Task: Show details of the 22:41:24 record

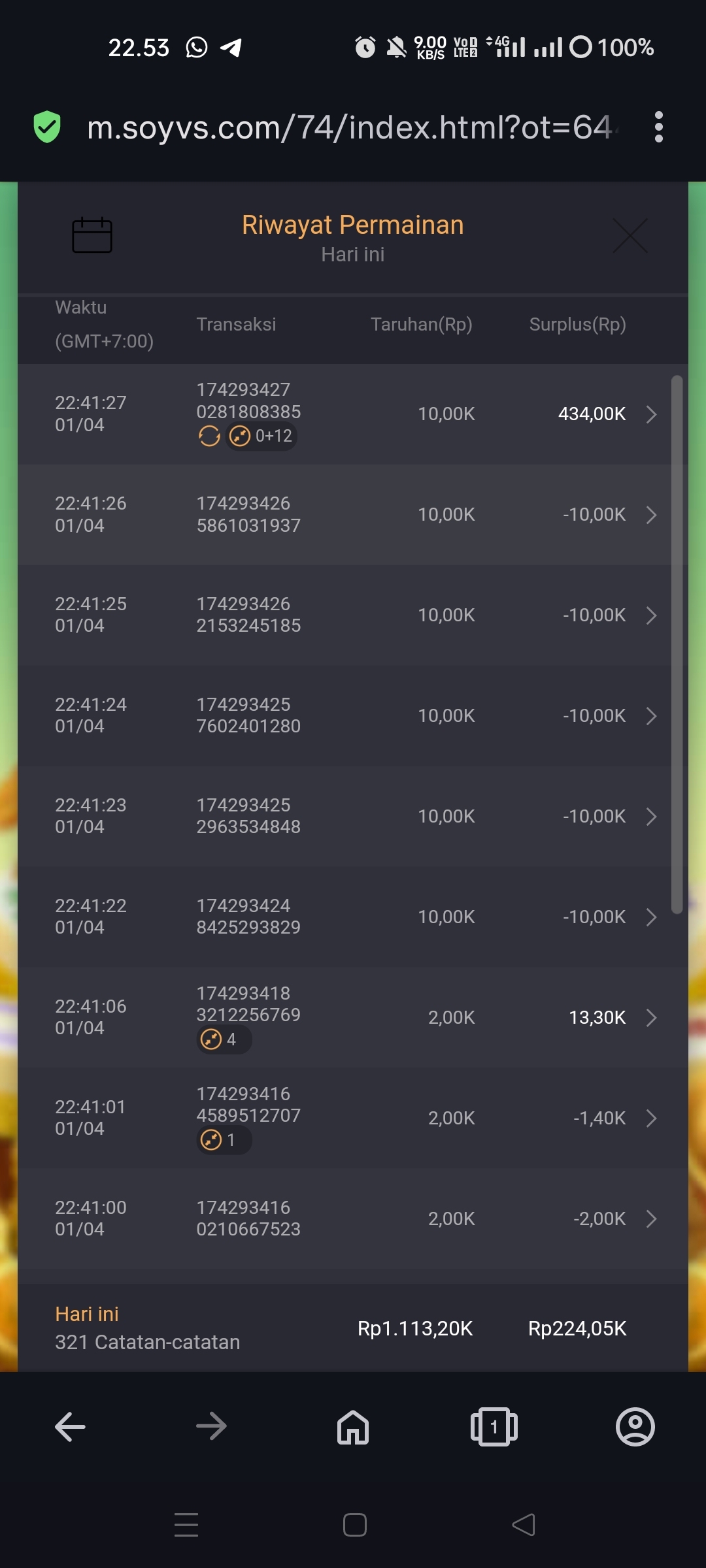Action: pyautogui.click(x=651, y=716)
